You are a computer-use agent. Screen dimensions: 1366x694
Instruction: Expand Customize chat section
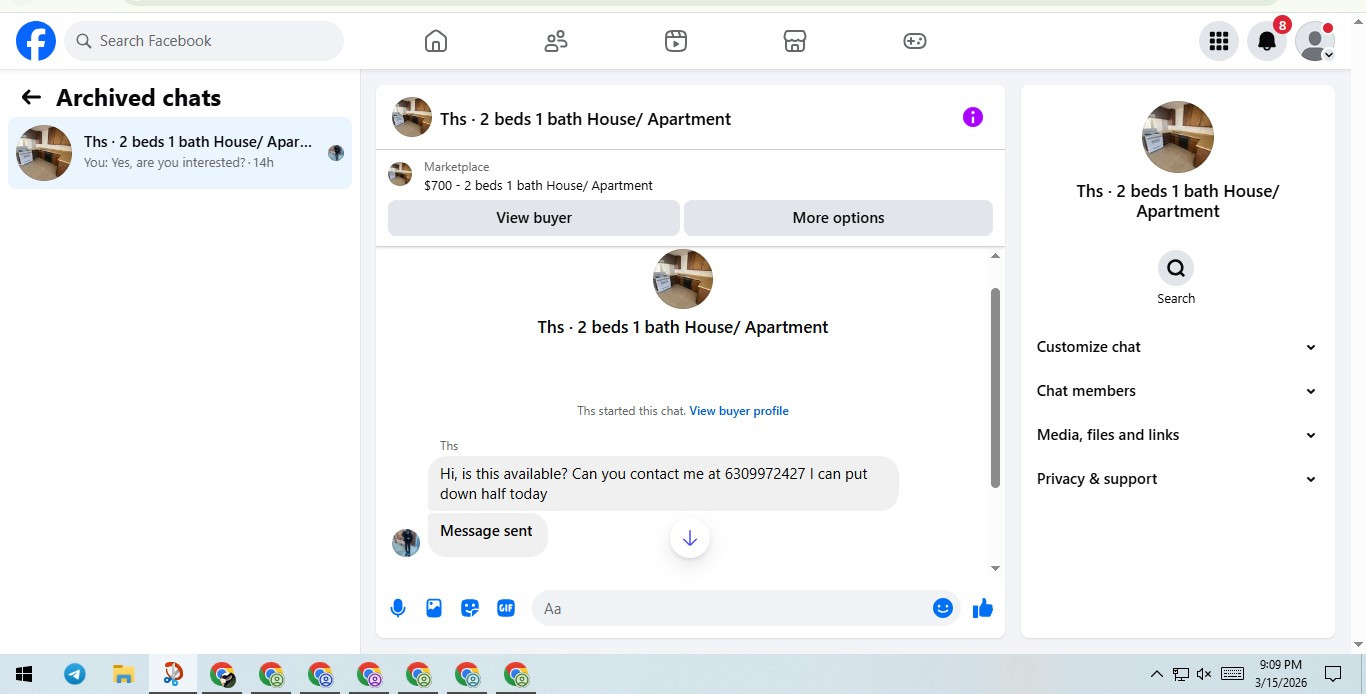pos(1177,347)
